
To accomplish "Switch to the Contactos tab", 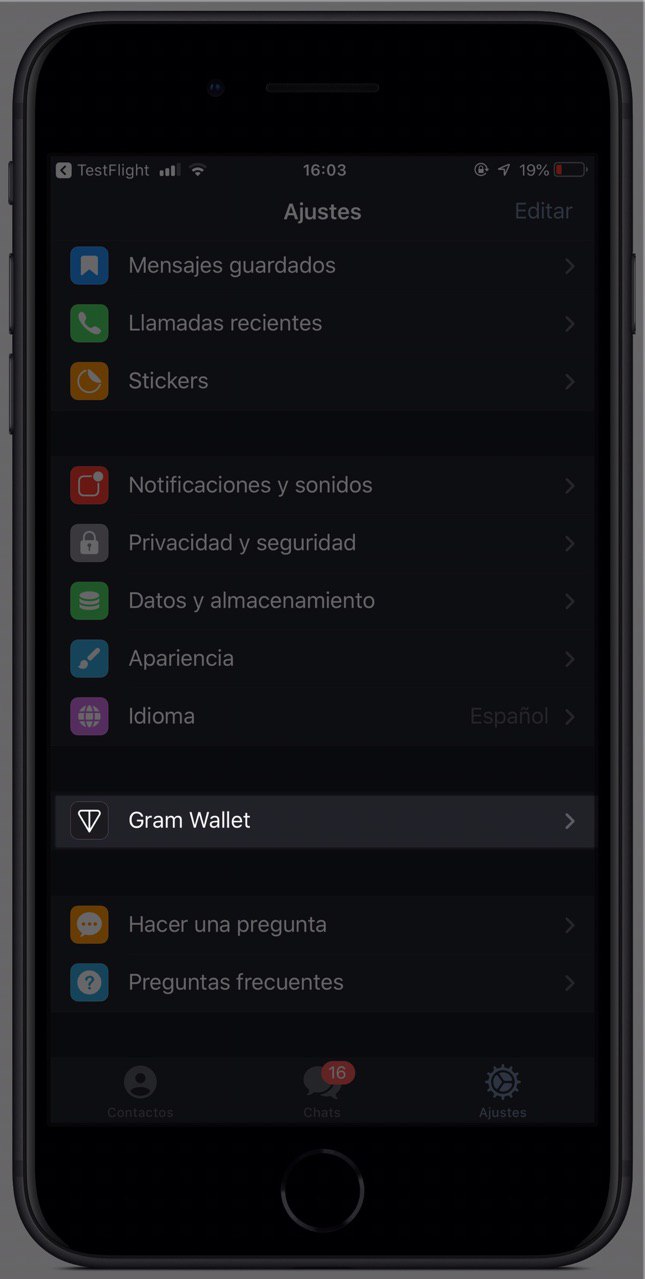I will [x=140, y=1092].
